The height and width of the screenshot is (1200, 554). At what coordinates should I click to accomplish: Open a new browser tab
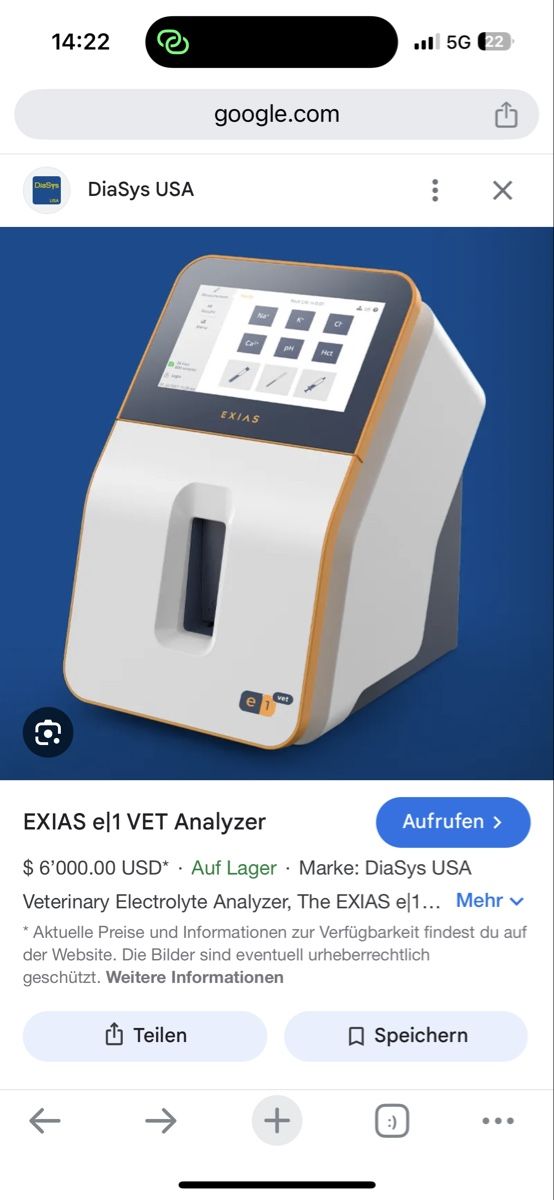pos(277,1121)
